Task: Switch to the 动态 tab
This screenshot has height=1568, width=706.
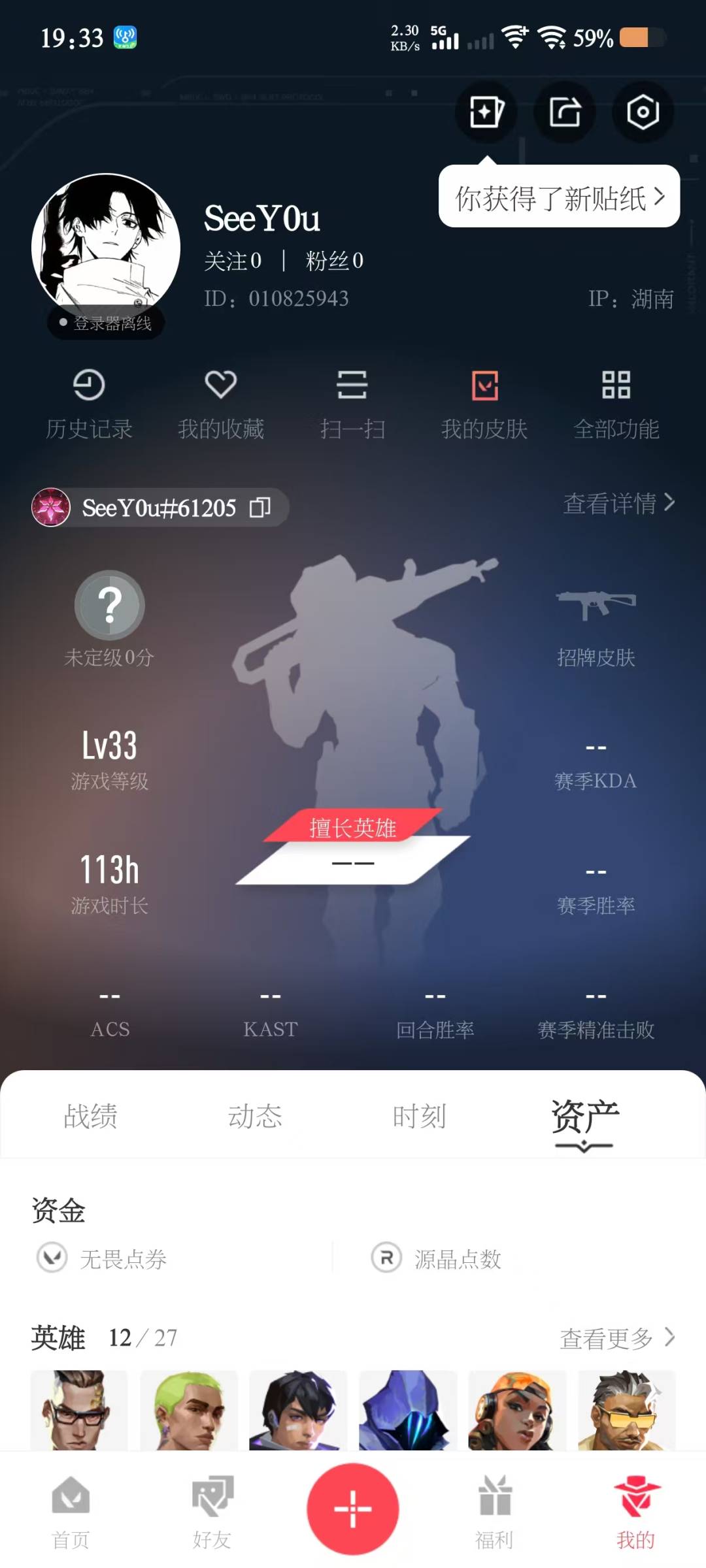Action: pos(255,1117)
